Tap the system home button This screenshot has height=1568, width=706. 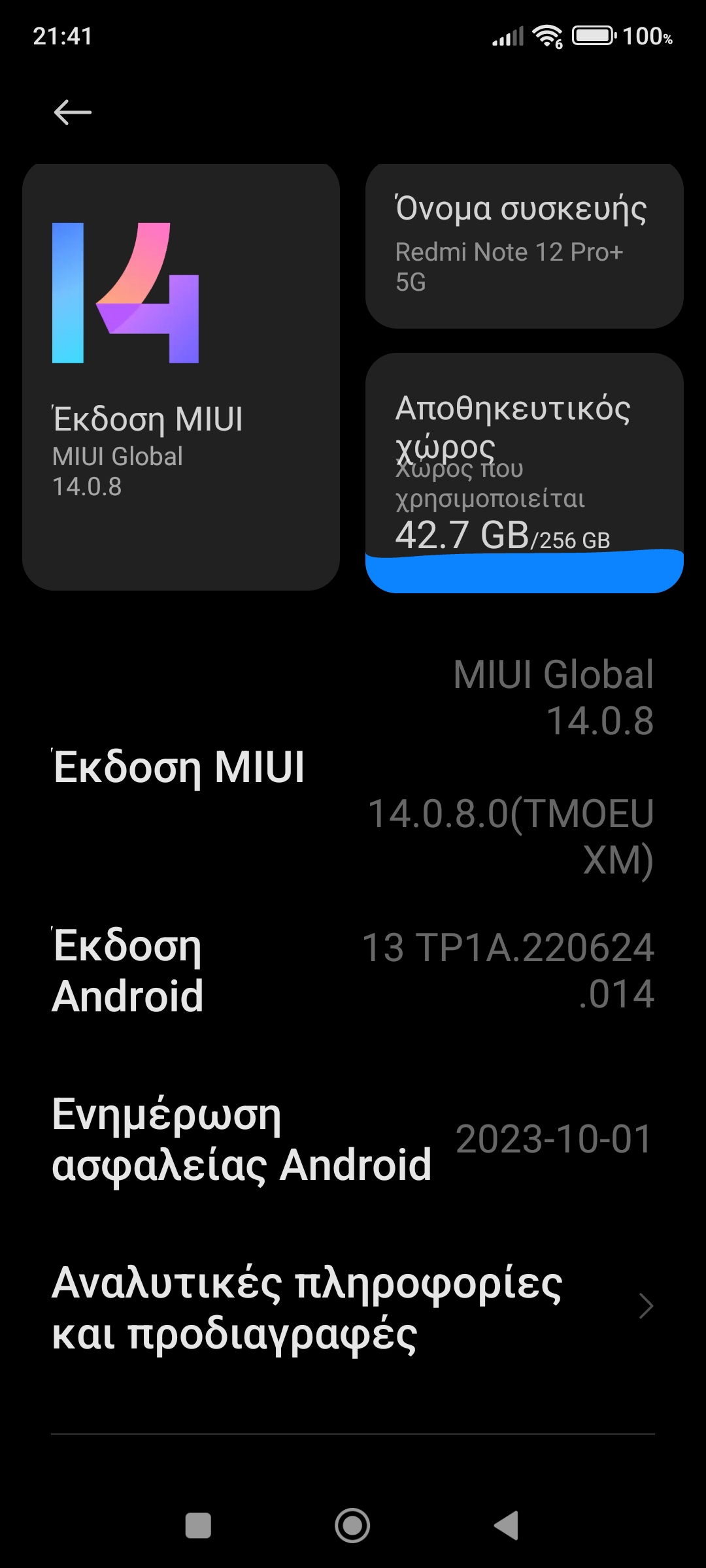(352, 1526)
